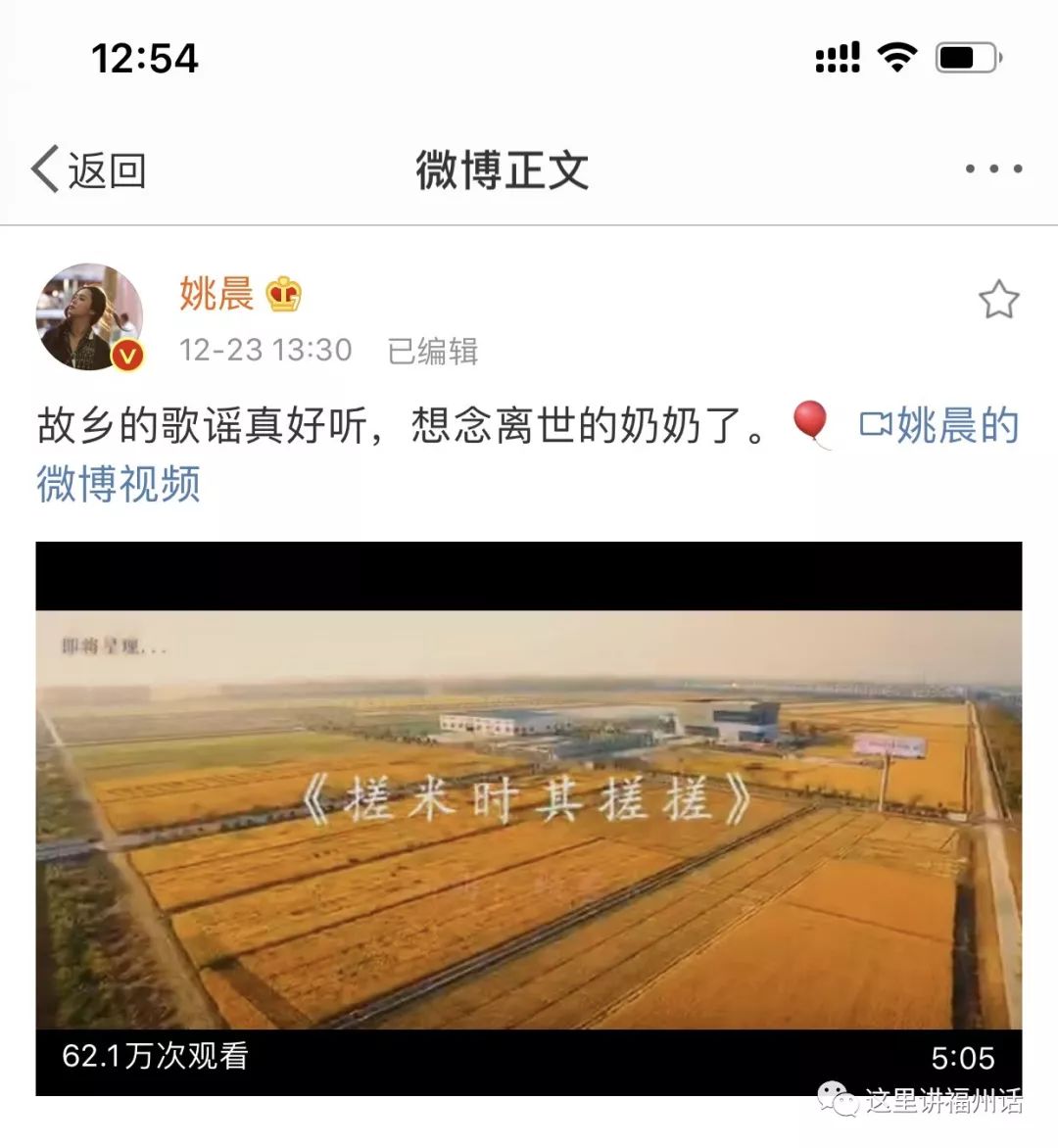This screenshot has width=1058, height=1148.
Task: Open the three-dot overflow menu
Action: [993, 169]
